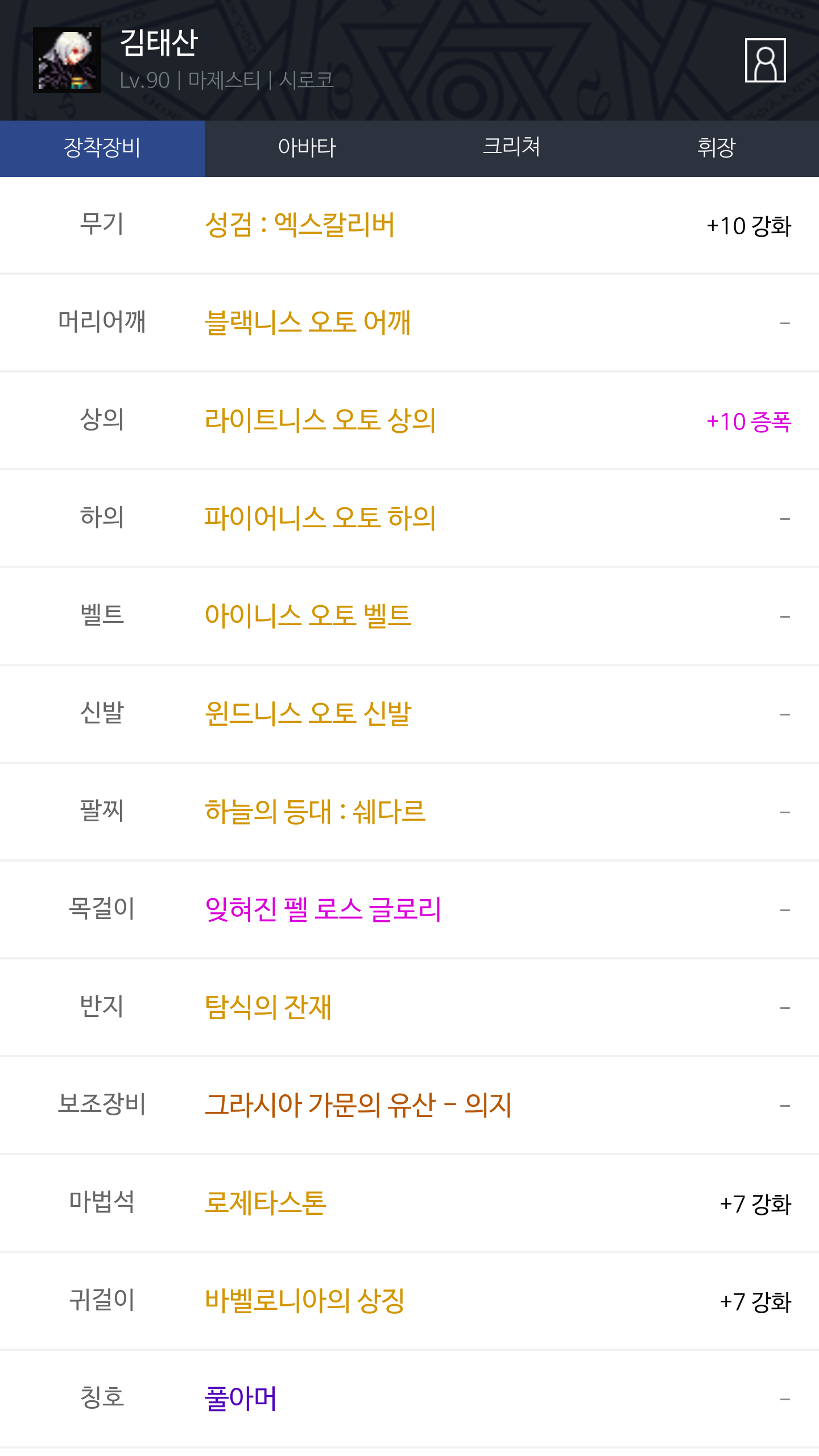Switch to the 아바타 tab

[307, 148]
